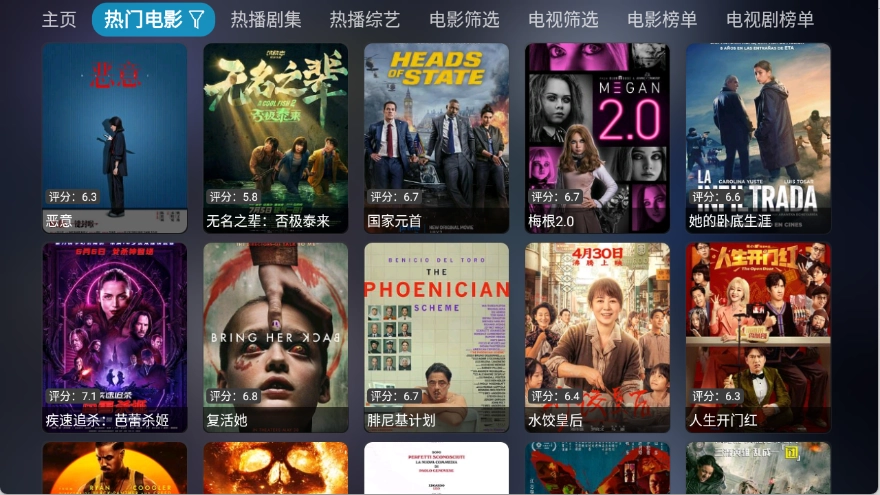Screen dimensions: 880x495
Task: Open the 腓尼基计划 movie card
Action: [x=436, y=338]
